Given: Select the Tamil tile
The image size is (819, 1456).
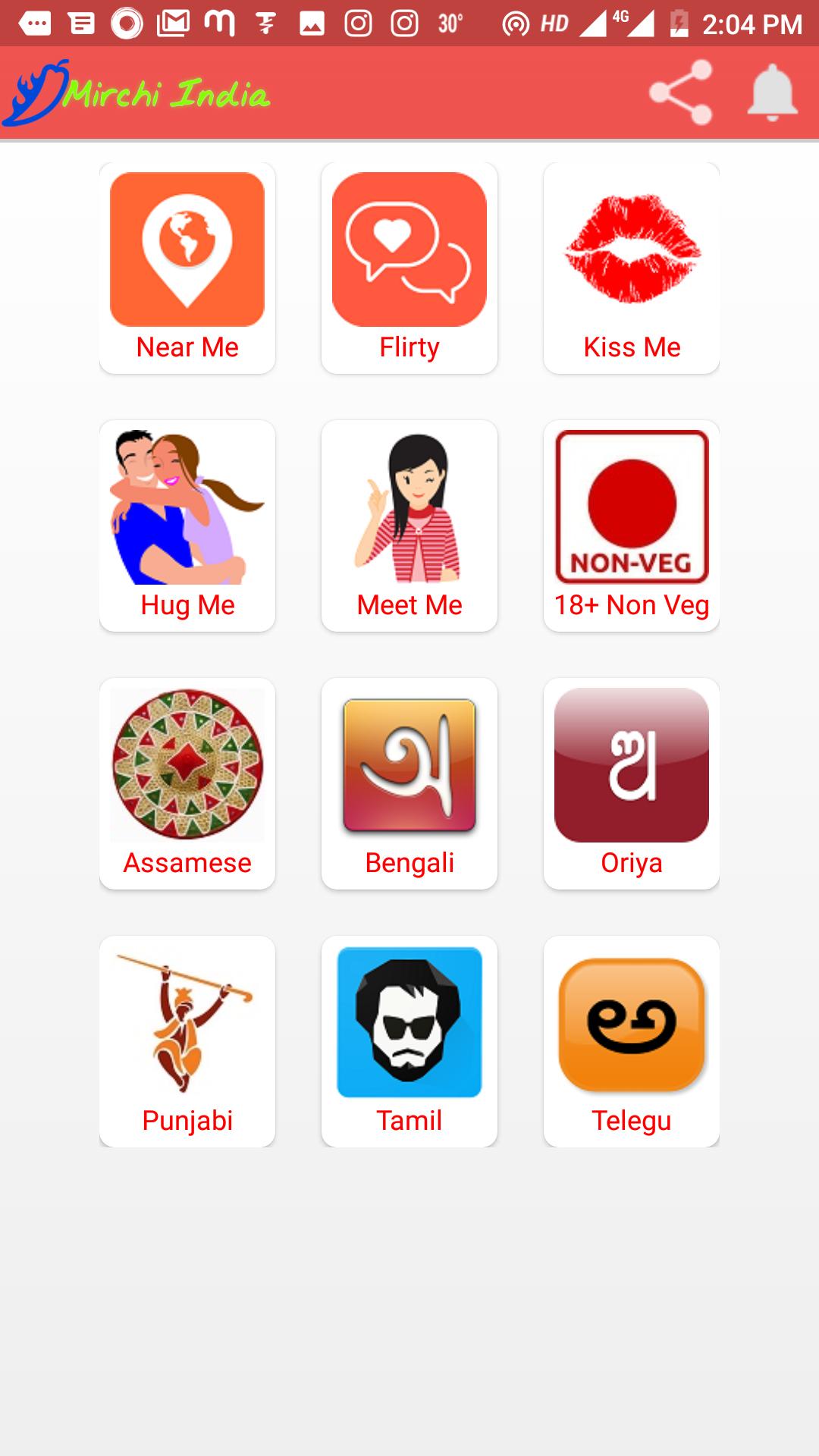Looking at the screenshot, I should pos(409,1041).
